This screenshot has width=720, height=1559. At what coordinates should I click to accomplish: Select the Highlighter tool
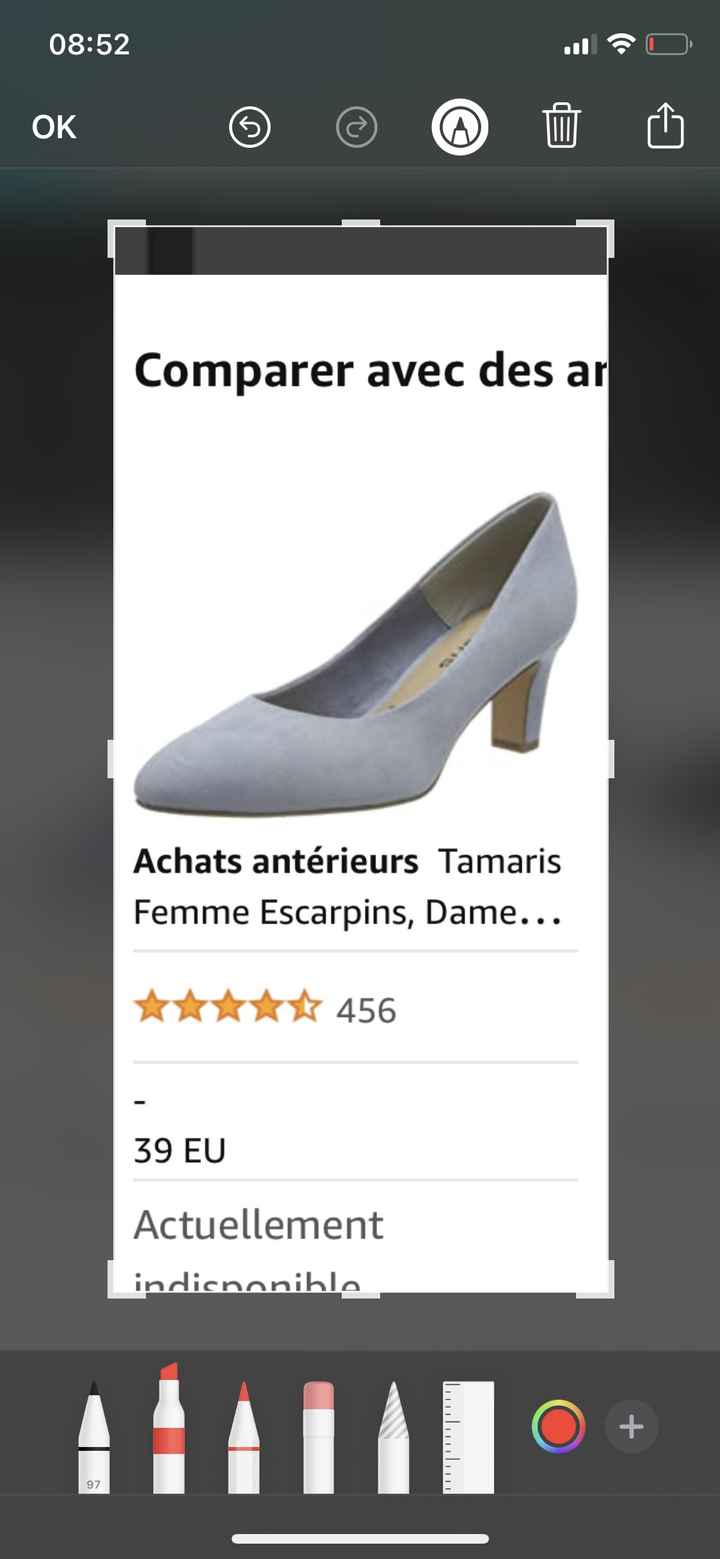[x=168, y=1430]
